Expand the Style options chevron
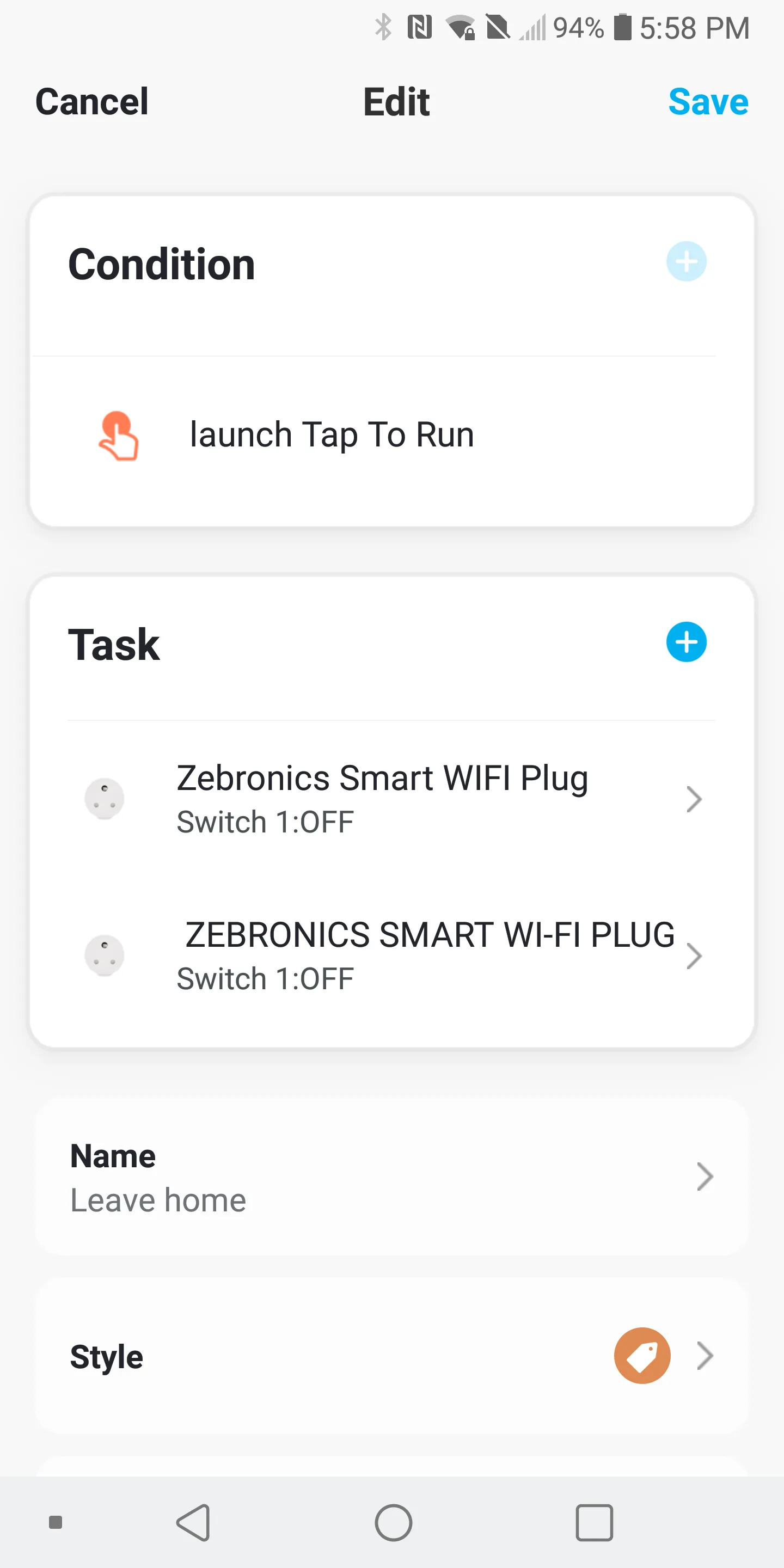The width and height of the screenshot is (784, 1568). click(x=705, y=1356)
